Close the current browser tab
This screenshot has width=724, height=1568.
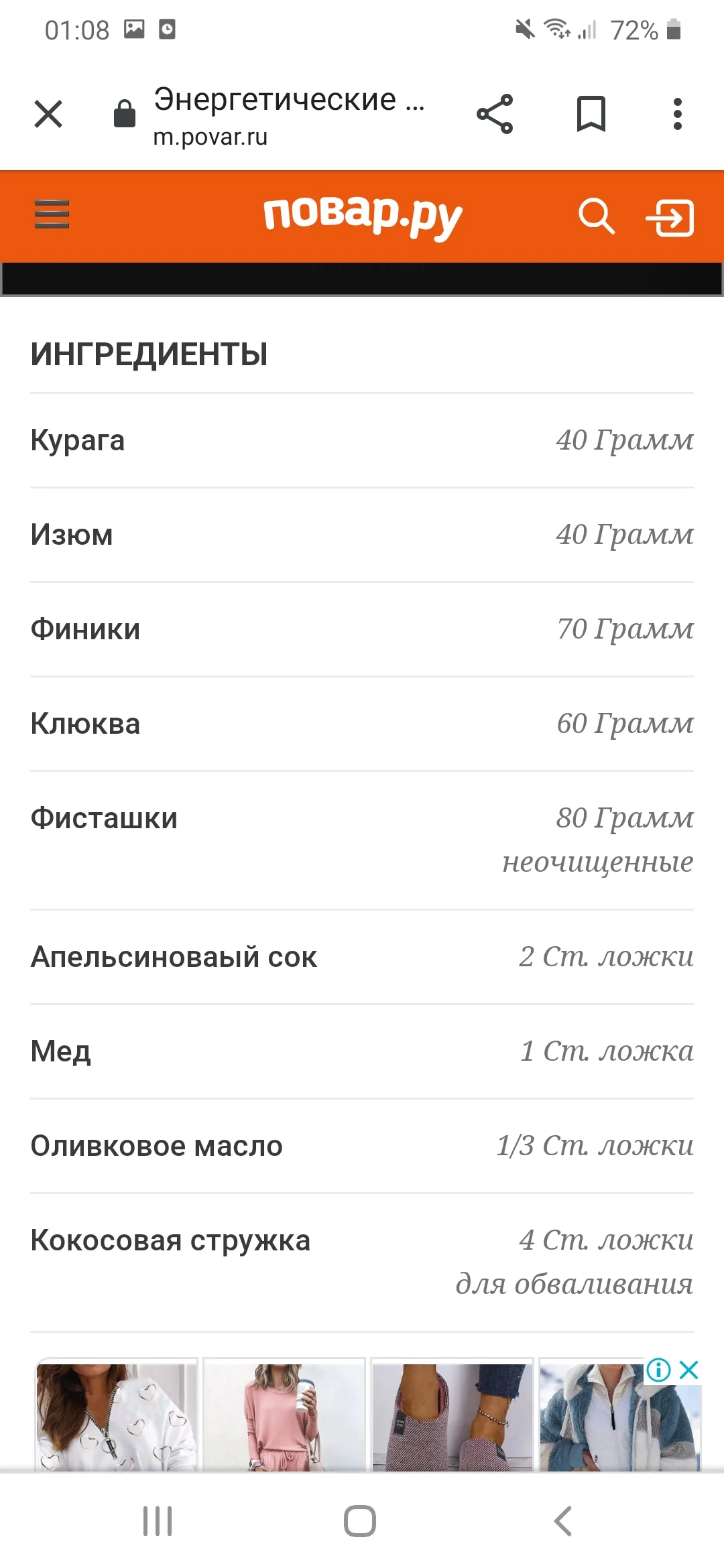pos(48,114)
